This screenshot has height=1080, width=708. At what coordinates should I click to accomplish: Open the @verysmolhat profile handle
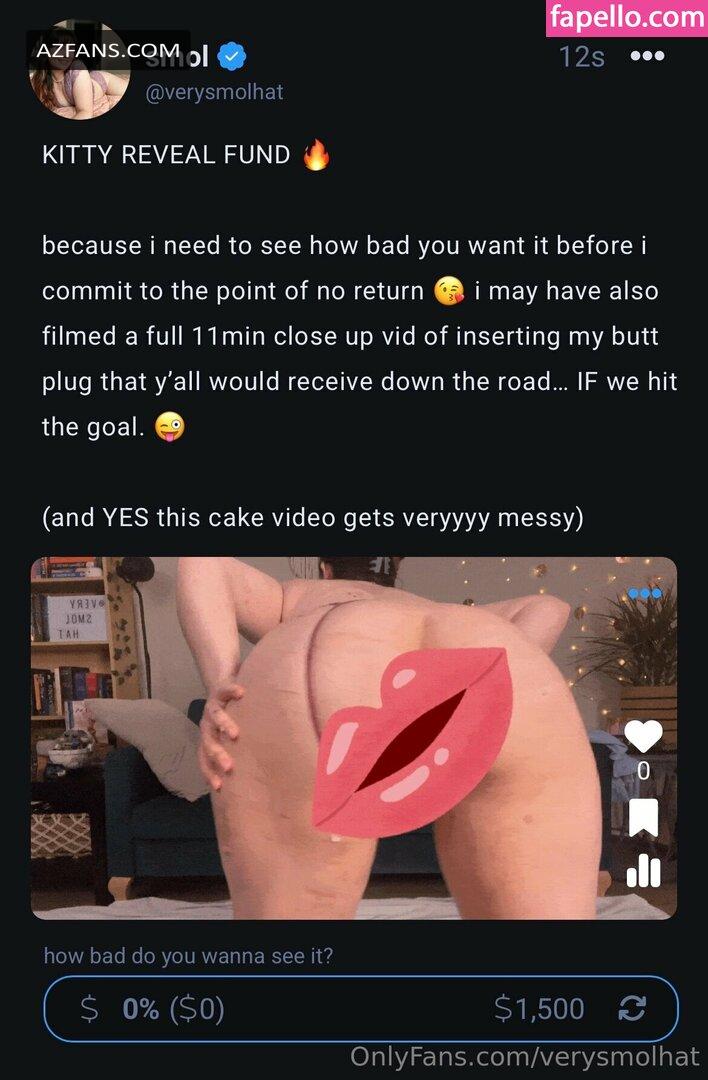[x=215, y=92]
